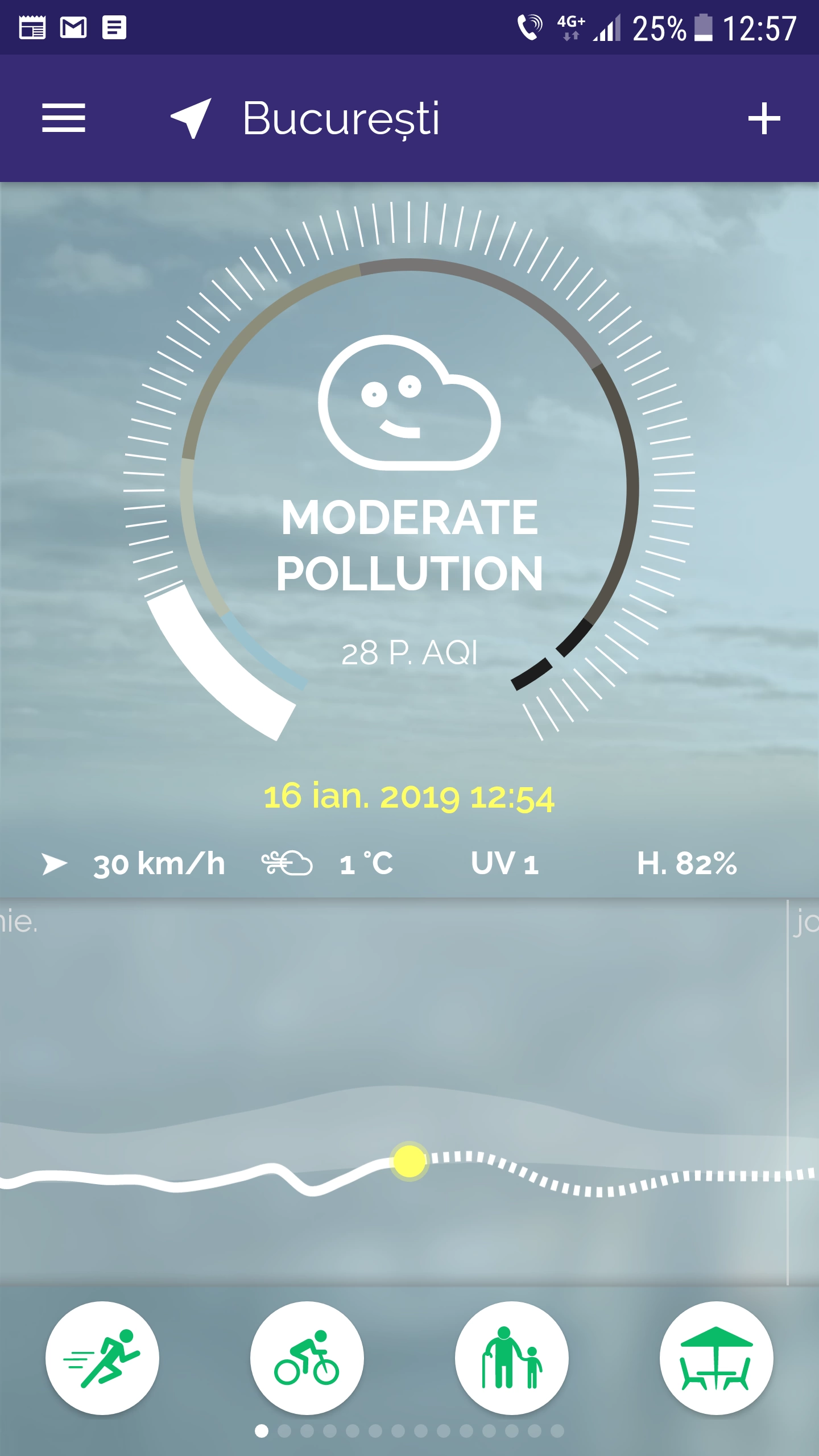Open the elderly and children icon

click(512, 1358)
